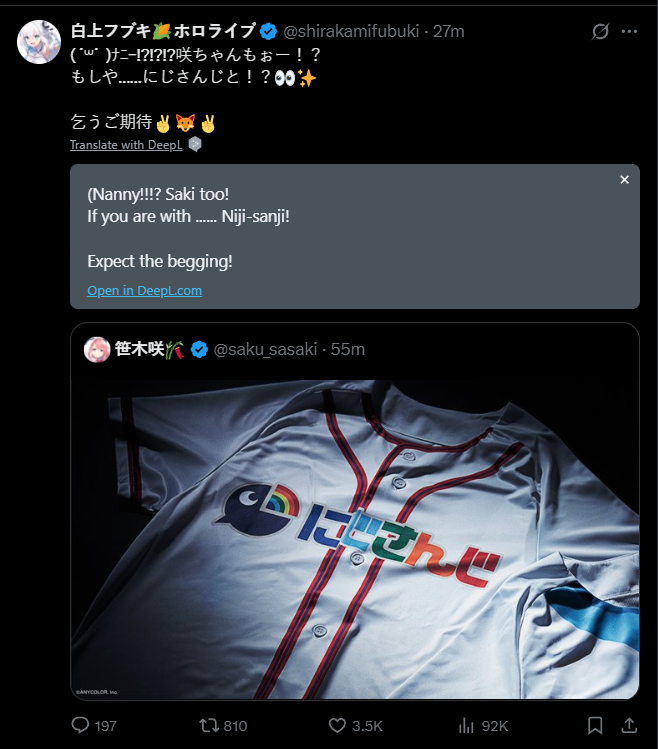Follow the Open in DeepL.com link

pyautogui.click(x=144, y=291)
